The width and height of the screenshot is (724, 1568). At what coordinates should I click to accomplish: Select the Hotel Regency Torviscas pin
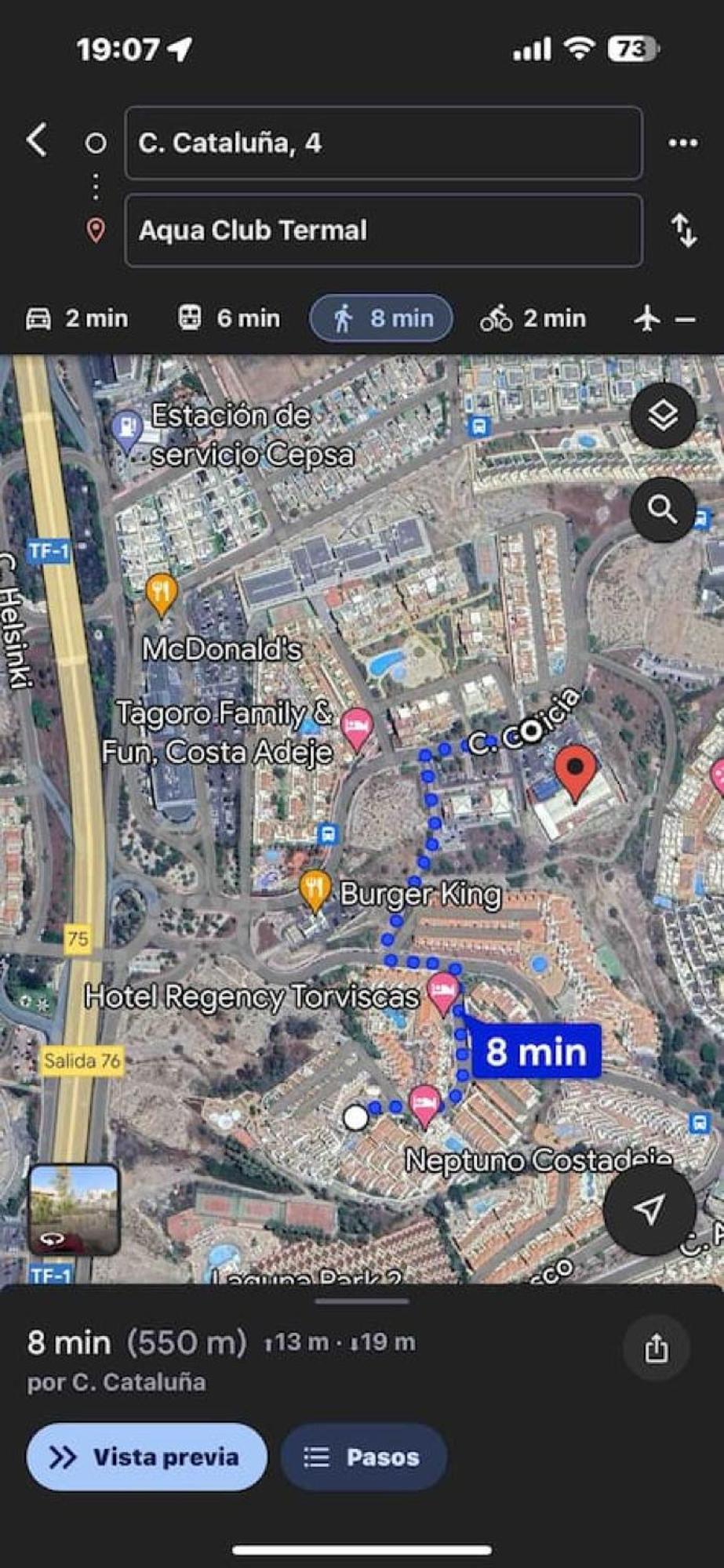(x=443, y=993)
